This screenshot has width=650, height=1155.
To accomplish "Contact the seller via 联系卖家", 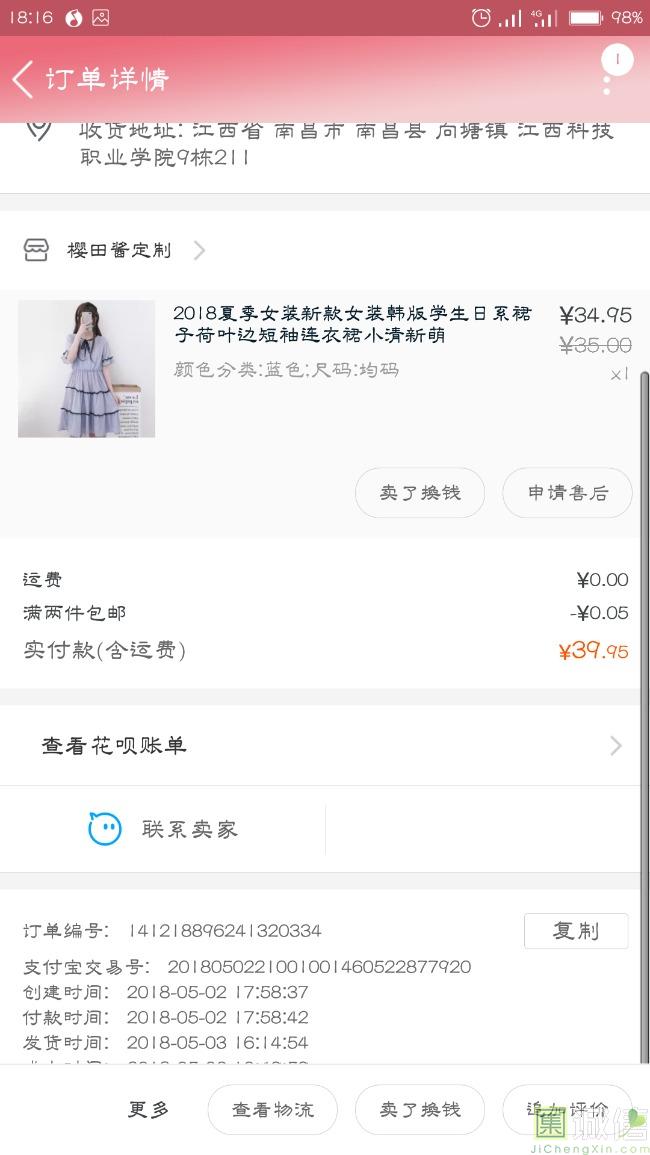I will click(163, 829).
